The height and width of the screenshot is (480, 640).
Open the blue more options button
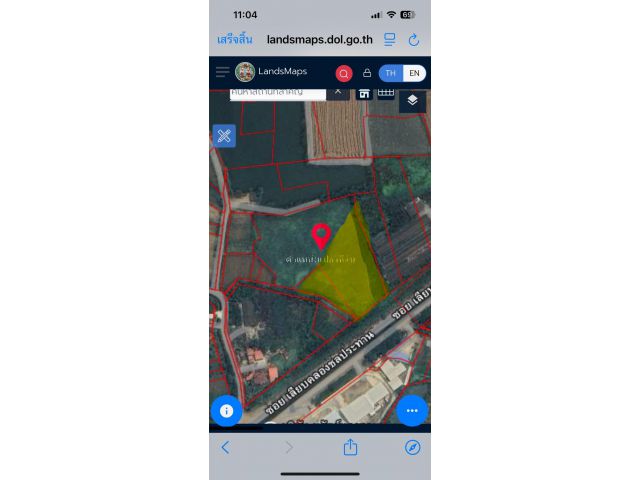tap(412, 410)
